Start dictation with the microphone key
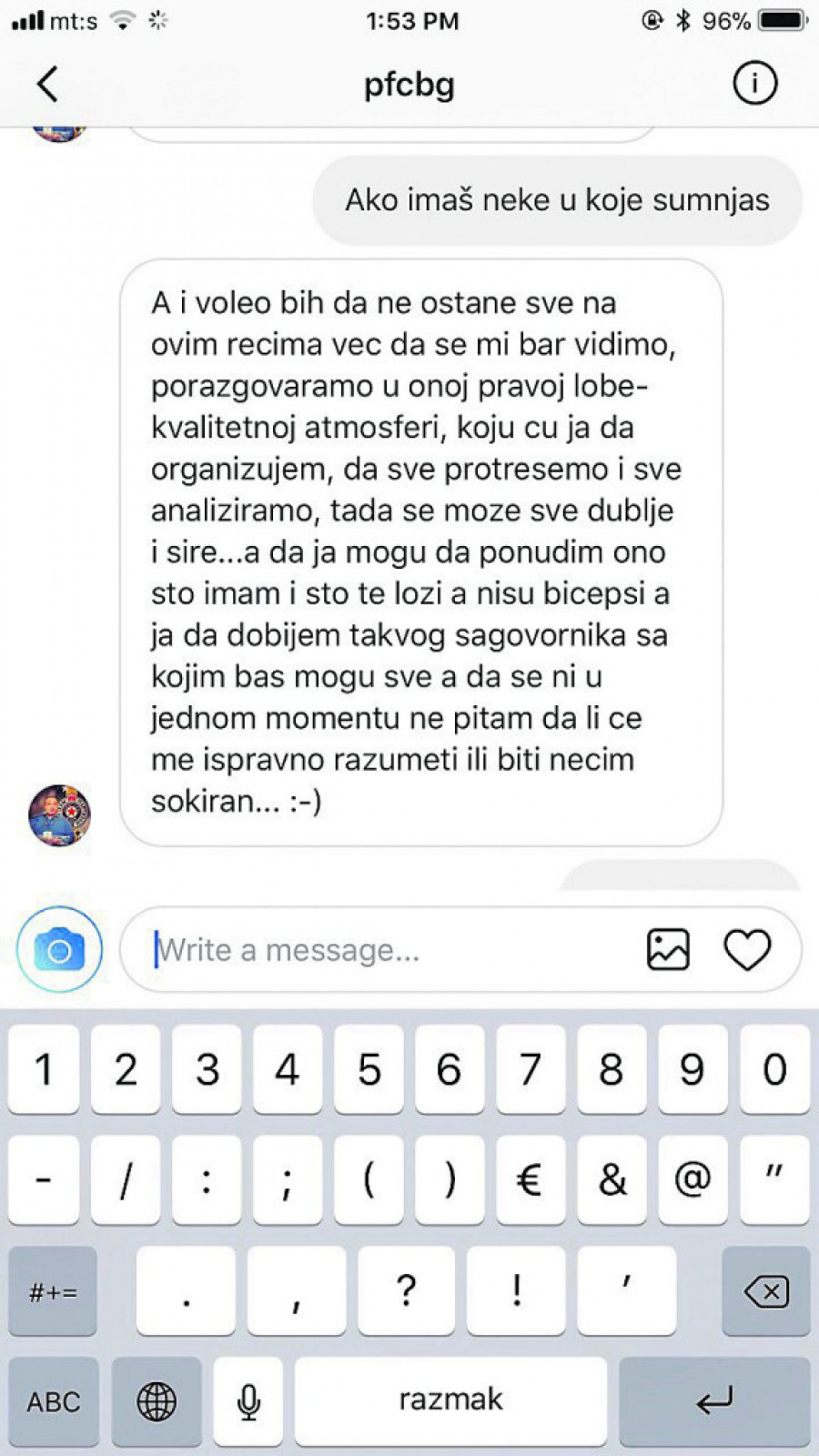The height and width of the screenshot is (1456, 819). [x=248, y=1401]
